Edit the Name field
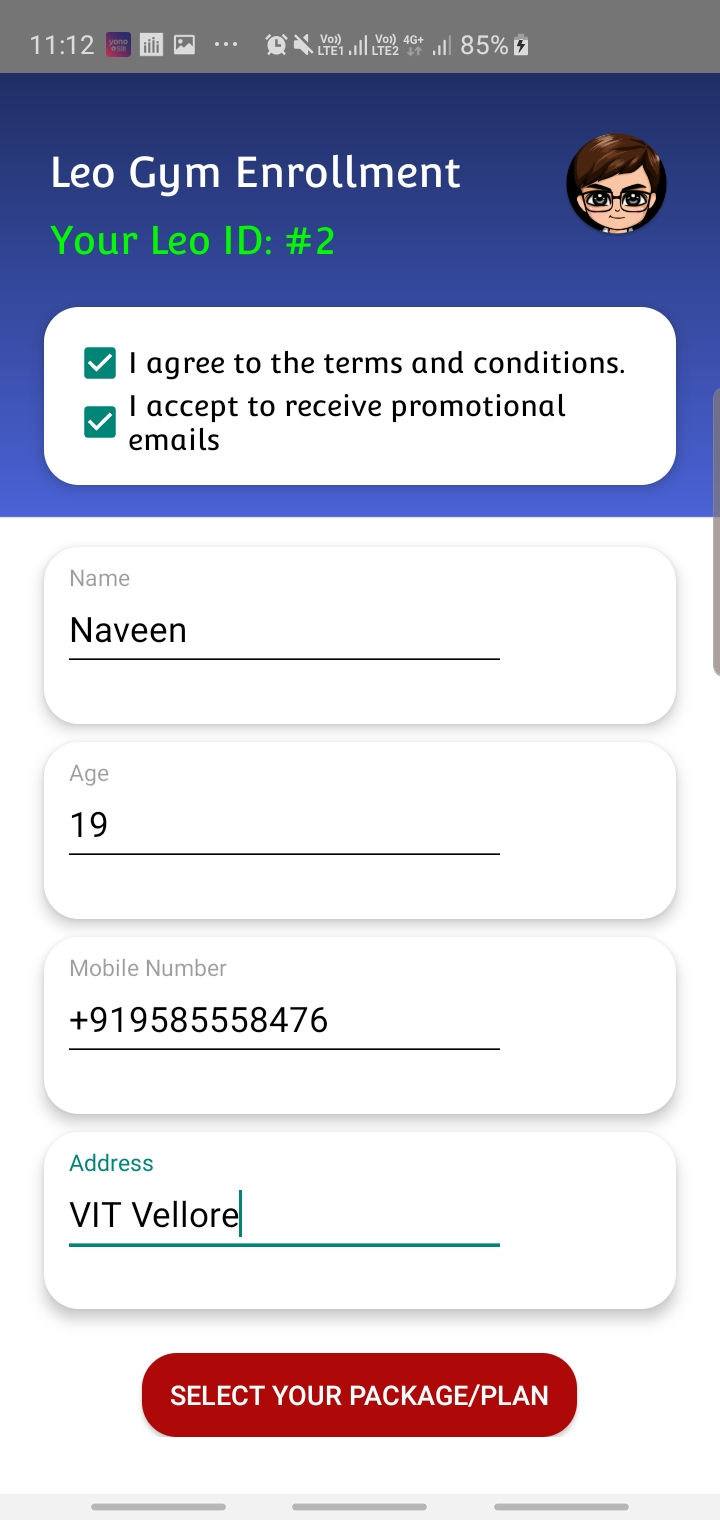Screen dimensions: 720x1520 coord(284,631)
